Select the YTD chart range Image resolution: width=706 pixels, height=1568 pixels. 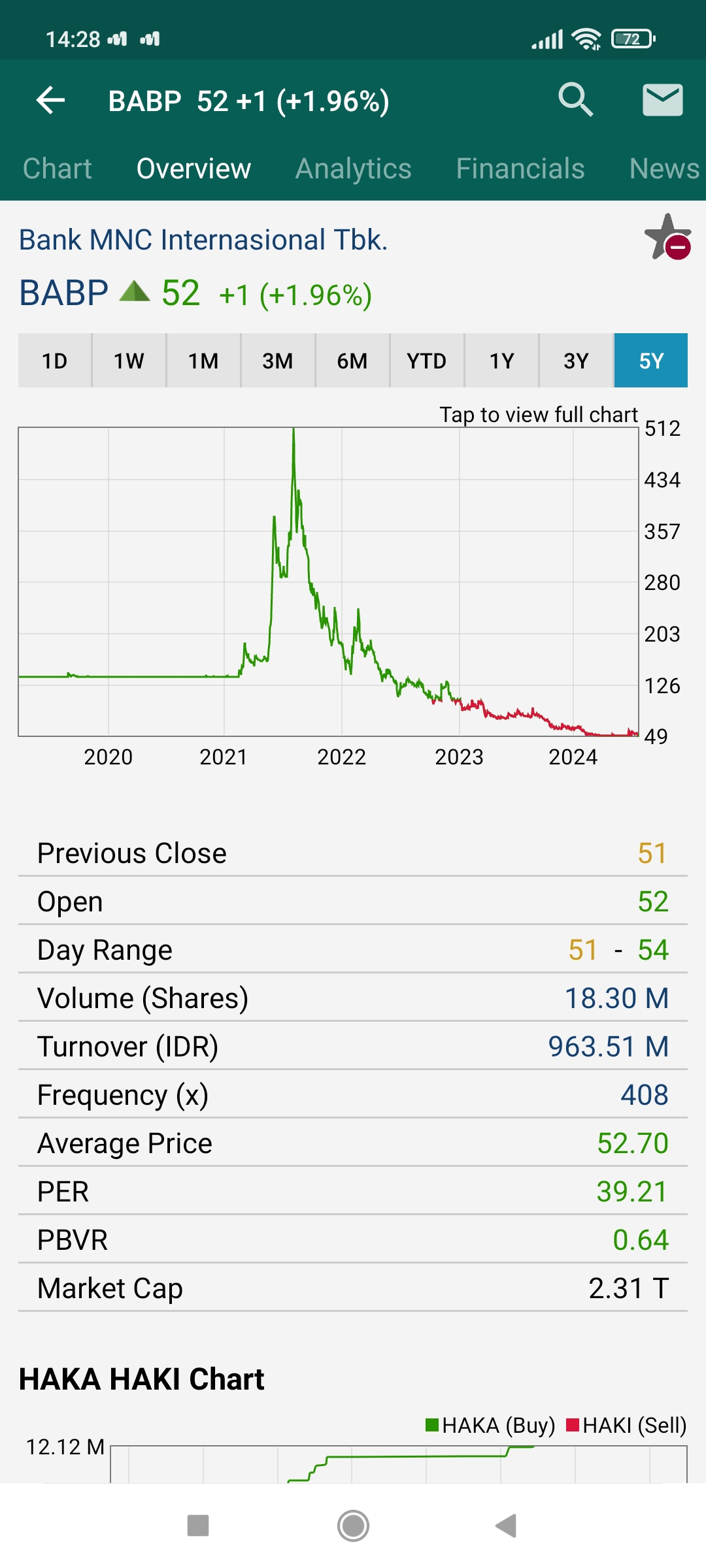(427, 361)
